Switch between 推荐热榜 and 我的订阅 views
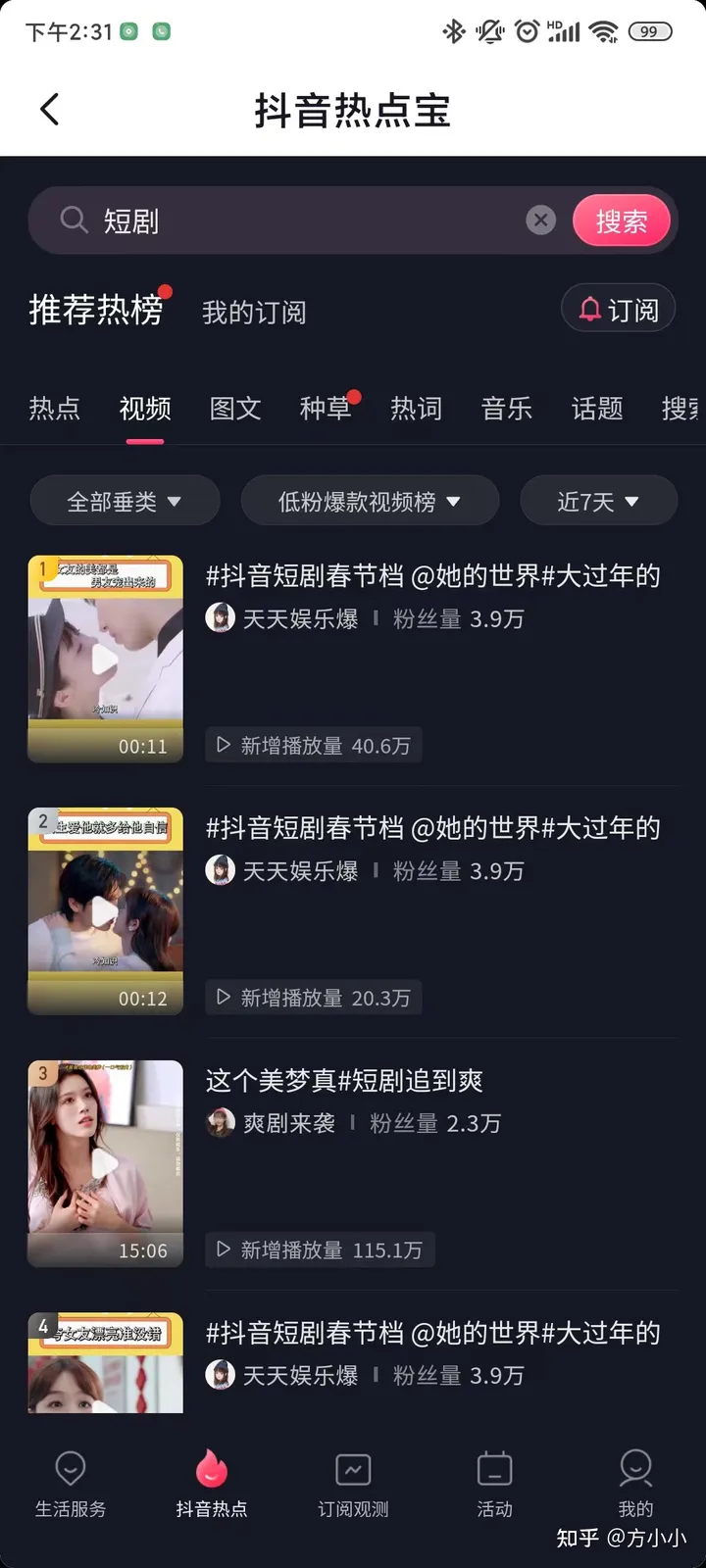The image size is (706, 1568). 254,312
